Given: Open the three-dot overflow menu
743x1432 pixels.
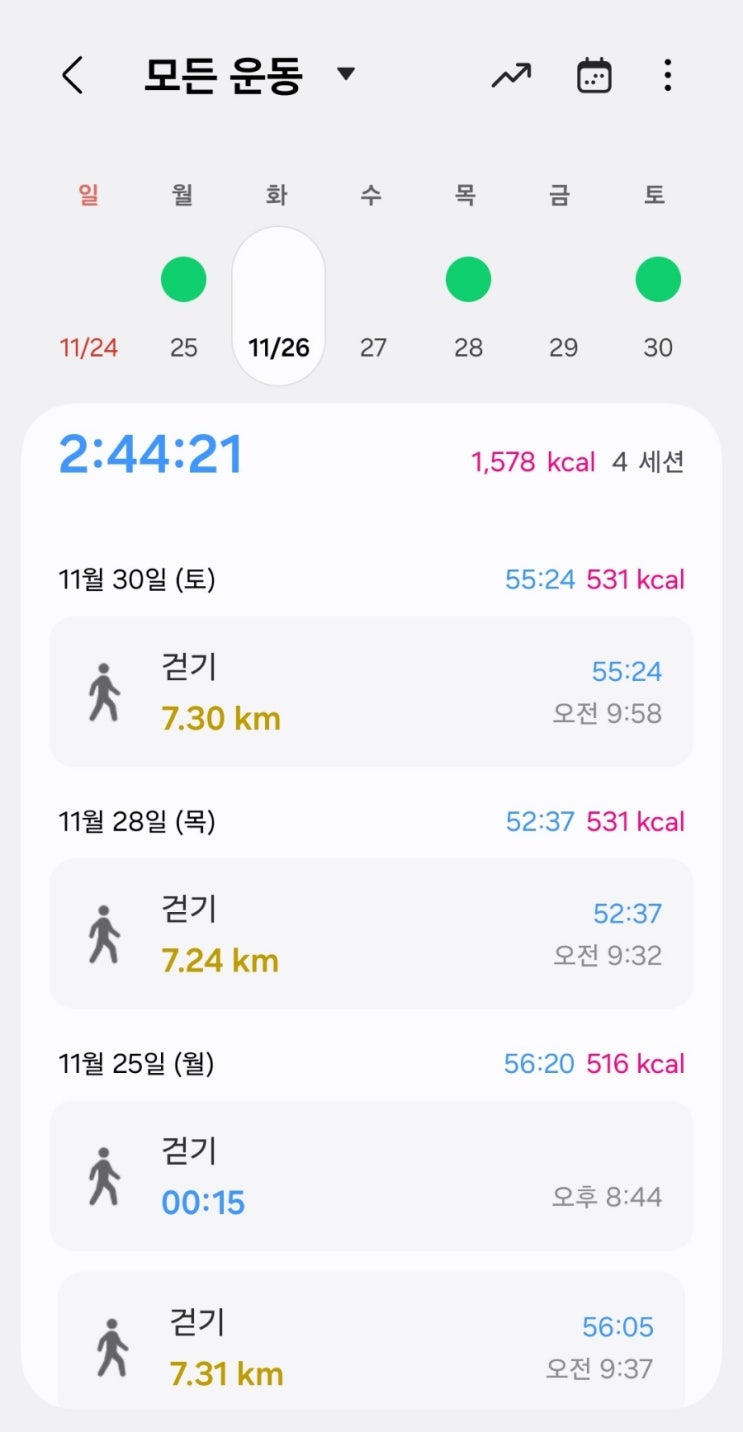Looking at the screenshot, I should tap(667, 76).
